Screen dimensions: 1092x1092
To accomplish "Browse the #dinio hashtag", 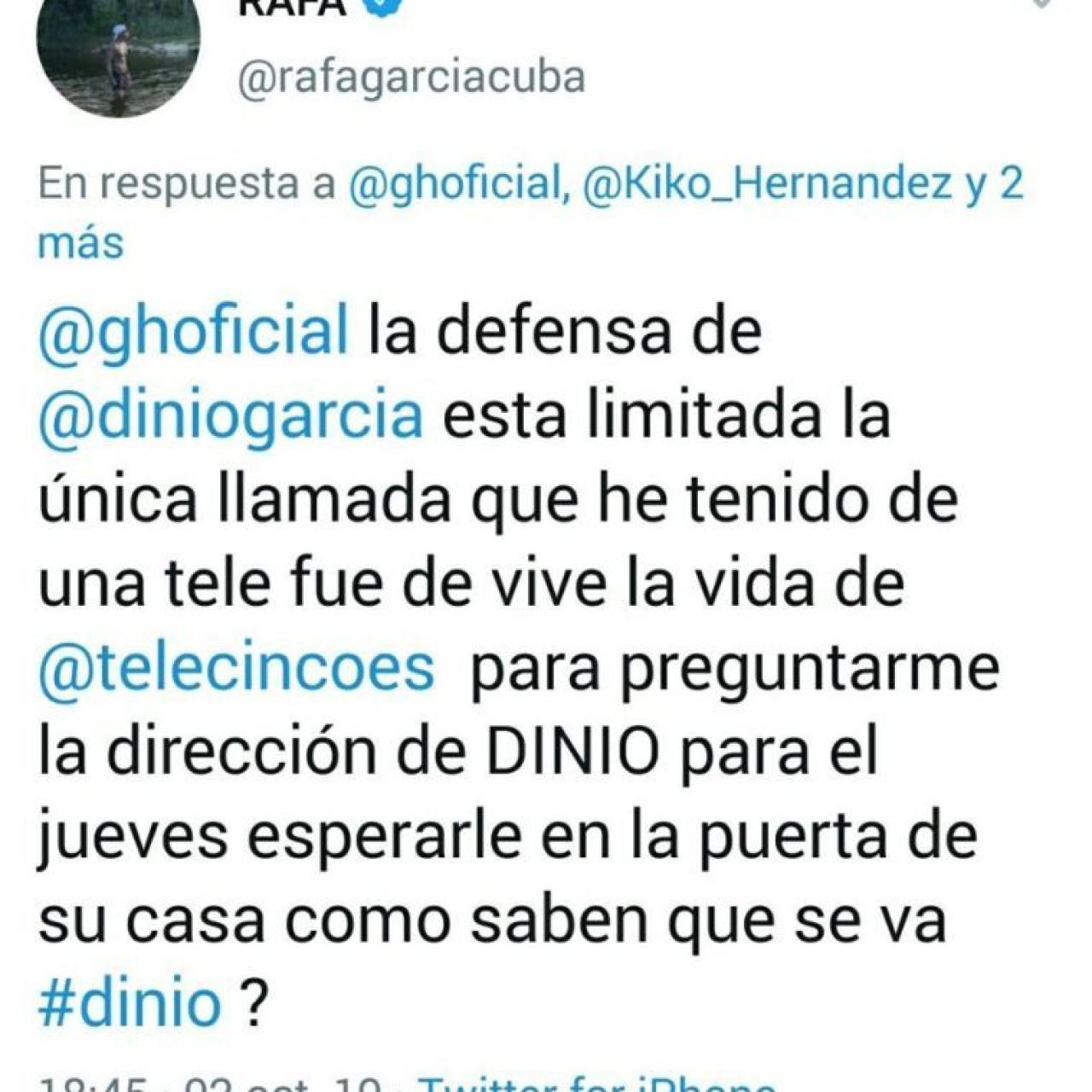I will point(131,1002).
